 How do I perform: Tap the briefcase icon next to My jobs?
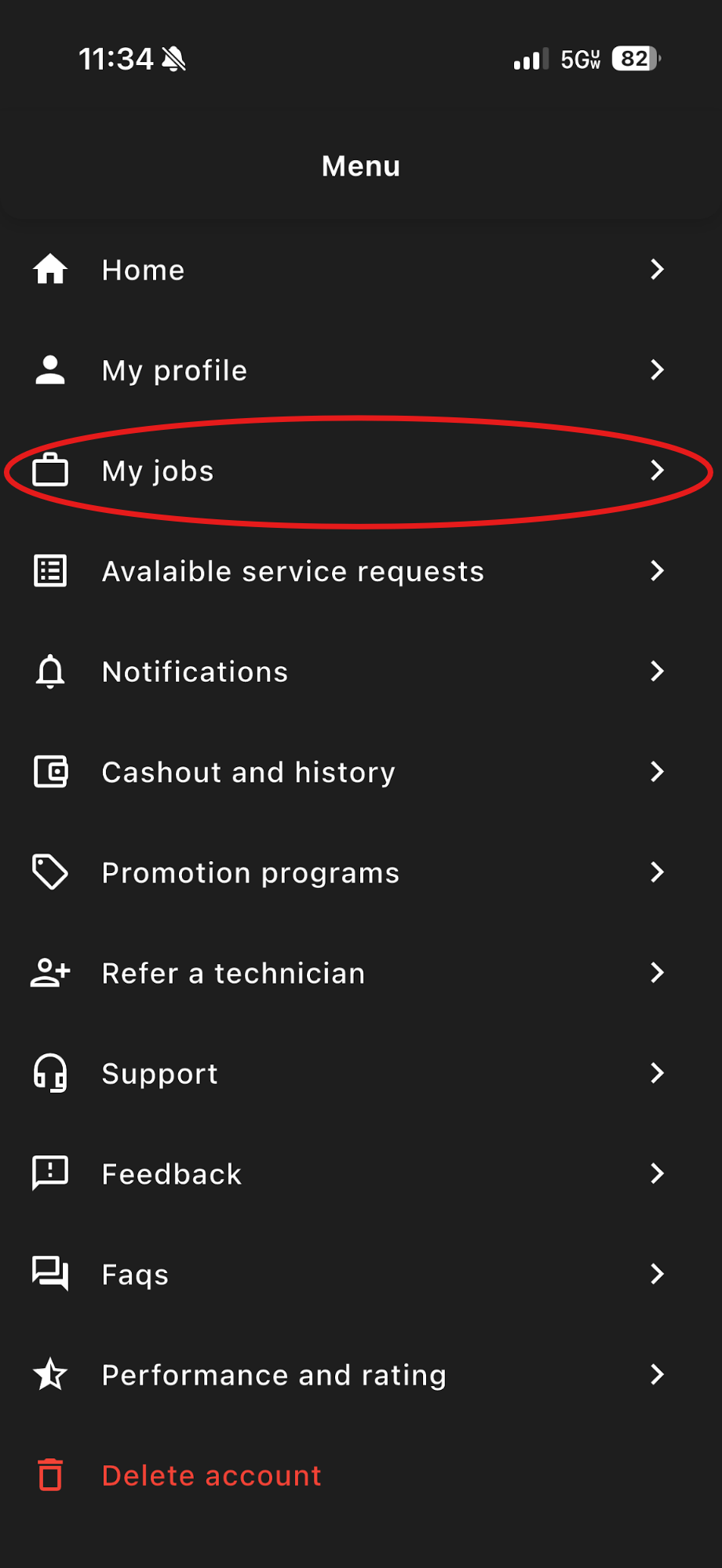(x=49, y=471)
